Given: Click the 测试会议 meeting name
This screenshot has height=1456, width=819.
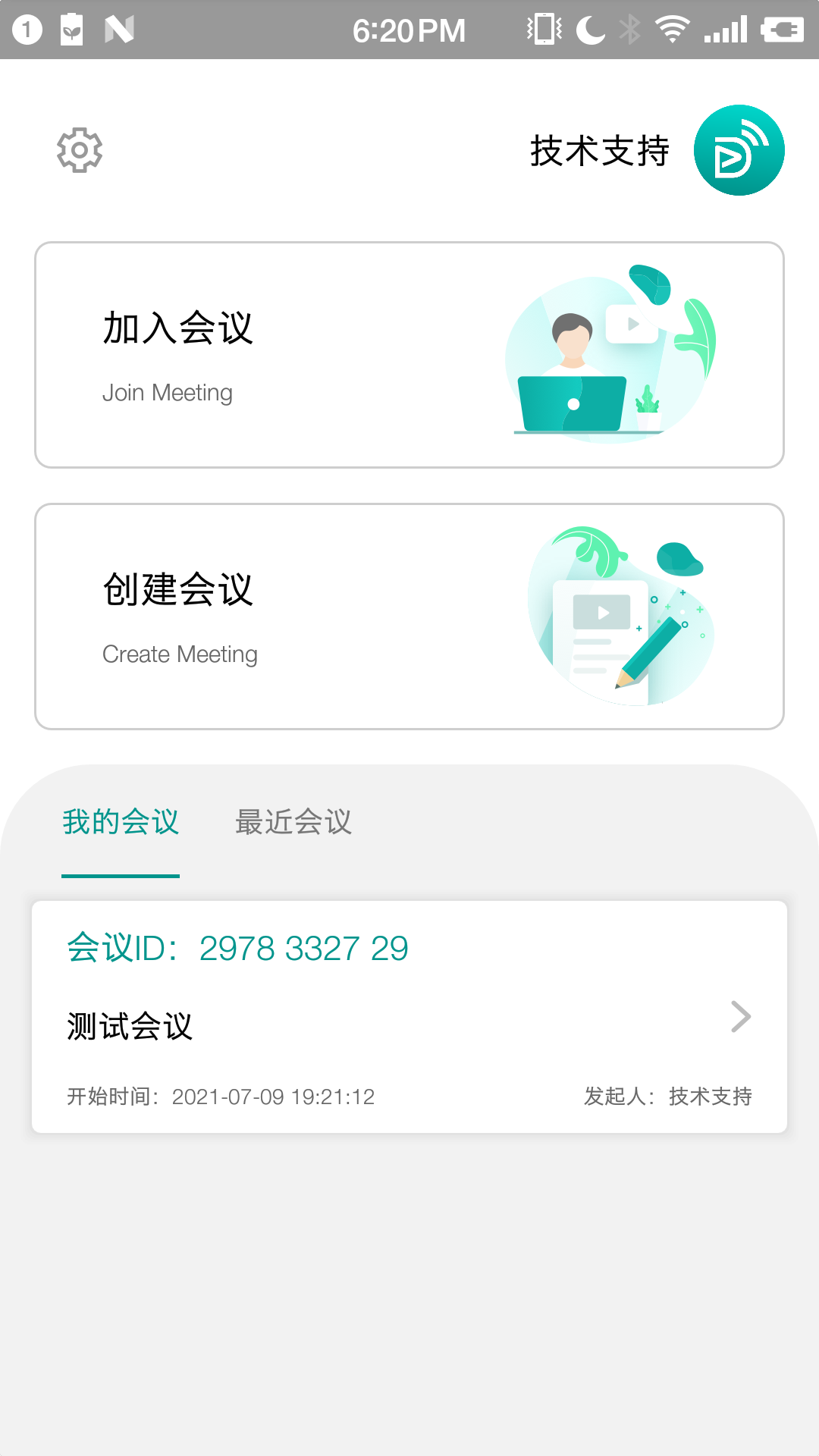Looking at the screenshot, I should 130,1027.
